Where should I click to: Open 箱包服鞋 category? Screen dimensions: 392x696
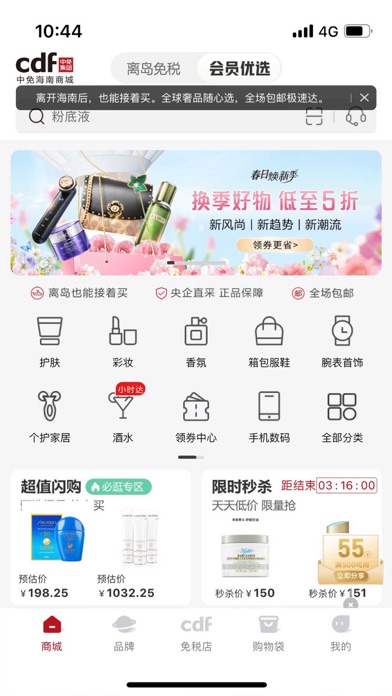(x=269, y=342)
